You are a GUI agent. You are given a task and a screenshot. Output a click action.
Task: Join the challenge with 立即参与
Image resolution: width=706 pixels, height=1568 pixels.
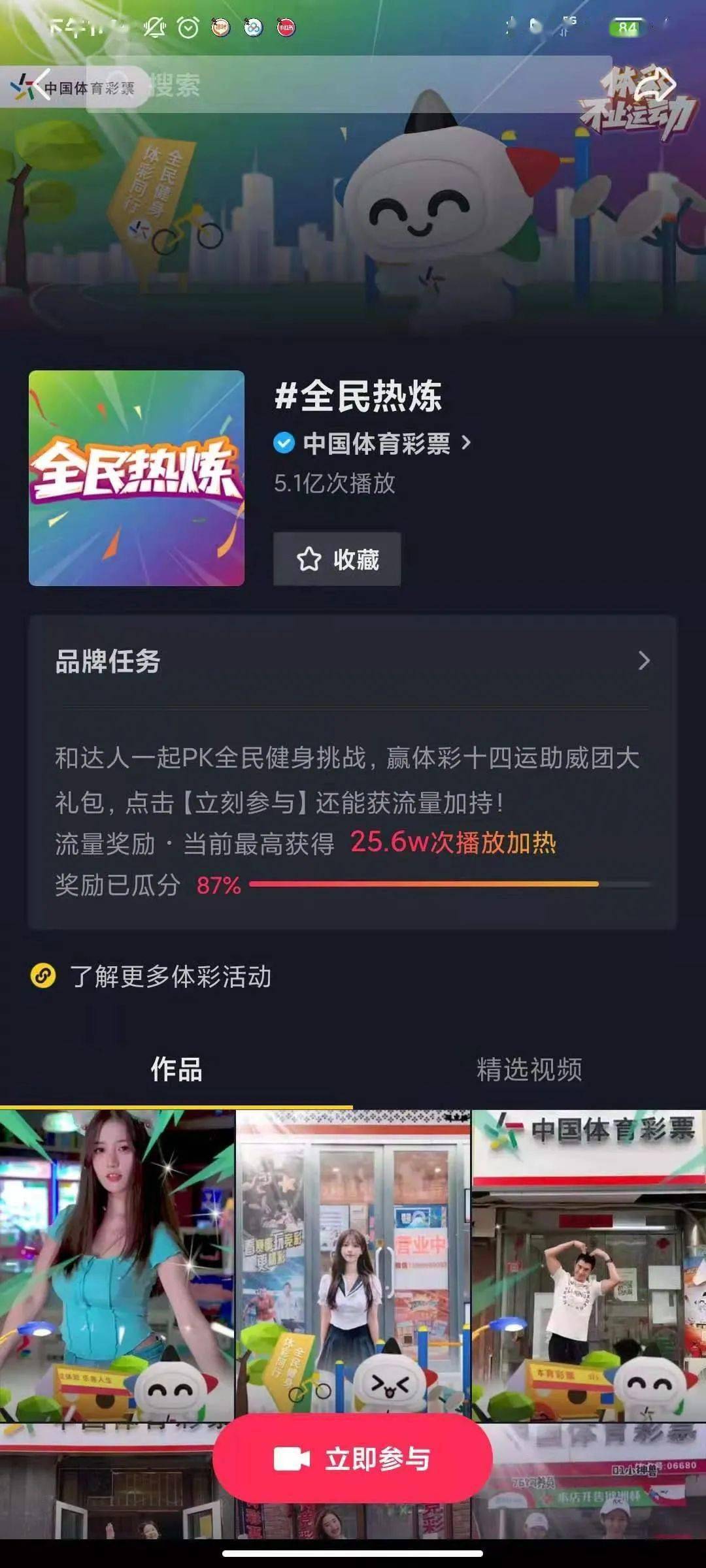click(x=352, y=1459)
